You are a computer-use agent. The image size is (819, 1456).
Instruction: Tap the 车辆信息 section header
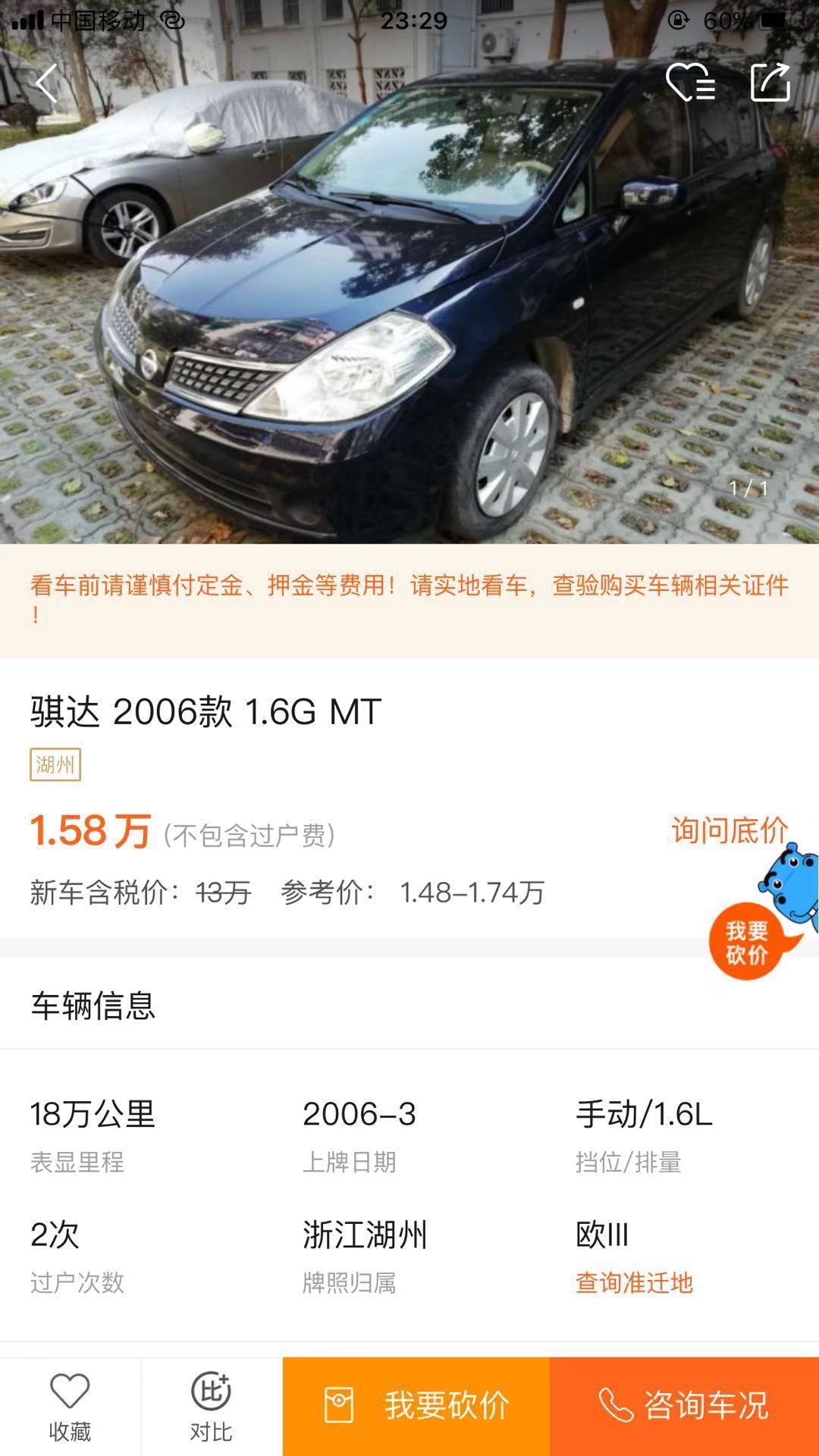94,1003
